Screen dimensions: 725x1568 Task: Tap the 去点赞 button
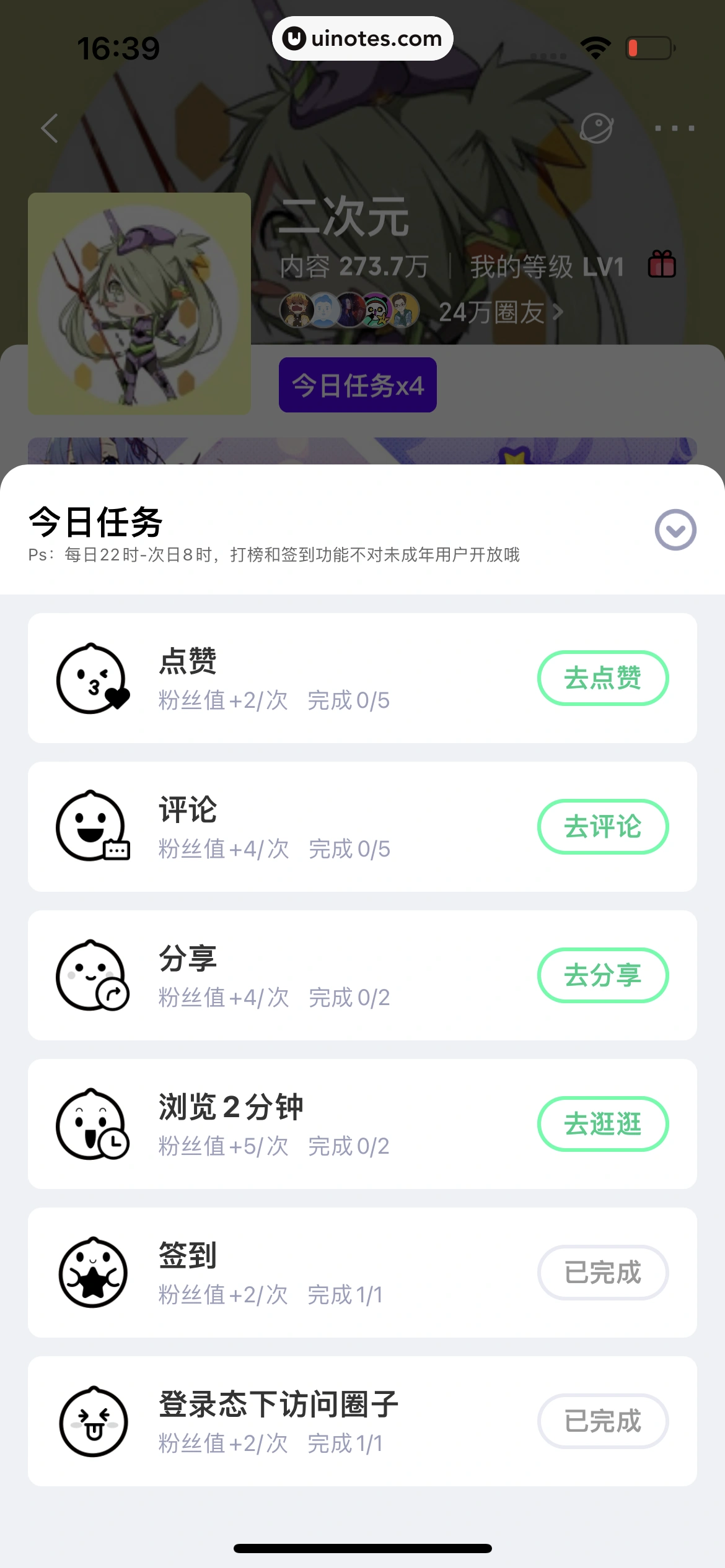pyautogui.click(x=602, y=678)
